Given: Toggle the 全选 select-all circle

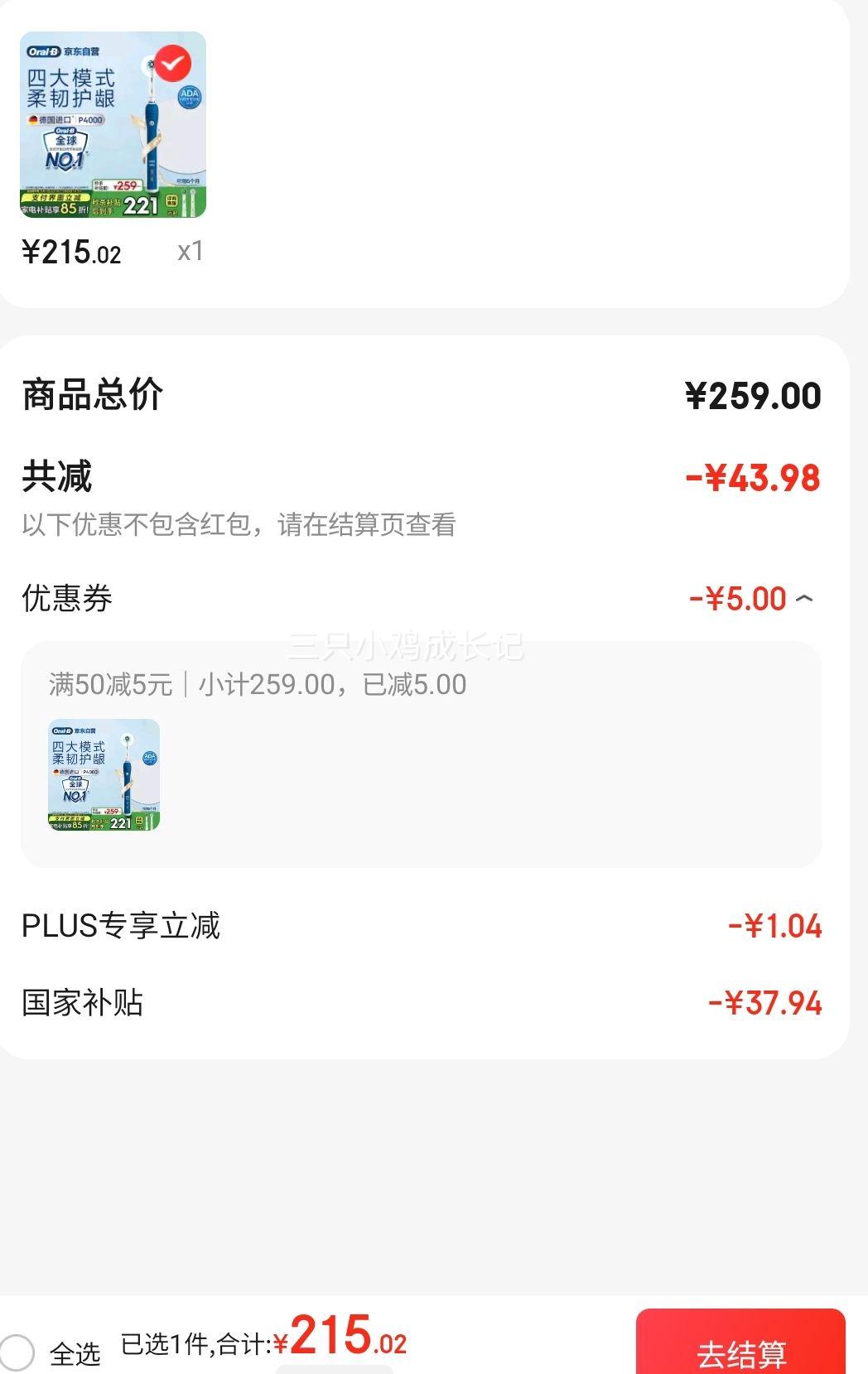Looking at the screenshot, I should coord(17,1352).
